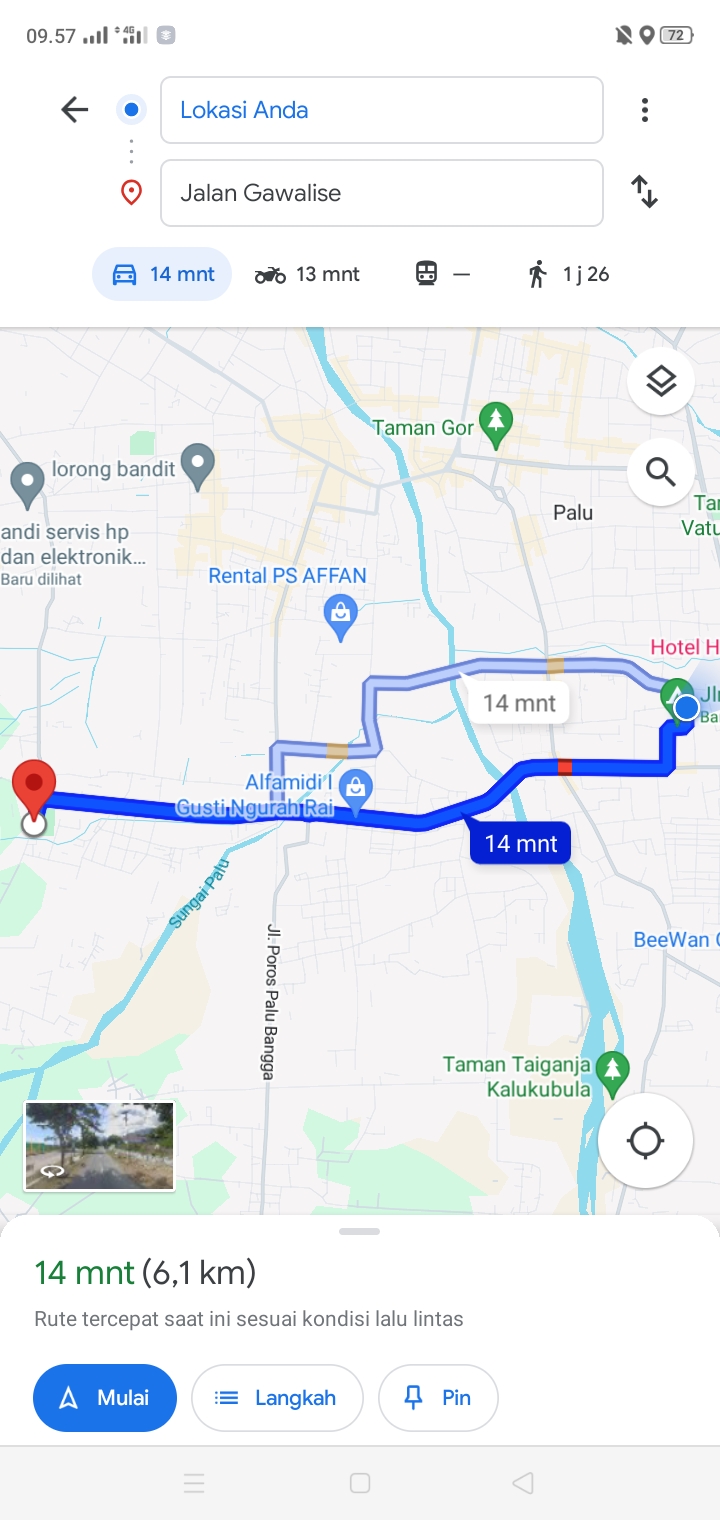720x1520 pixels.
Task: Switch to public transit mode
Action: pos(442,274)
